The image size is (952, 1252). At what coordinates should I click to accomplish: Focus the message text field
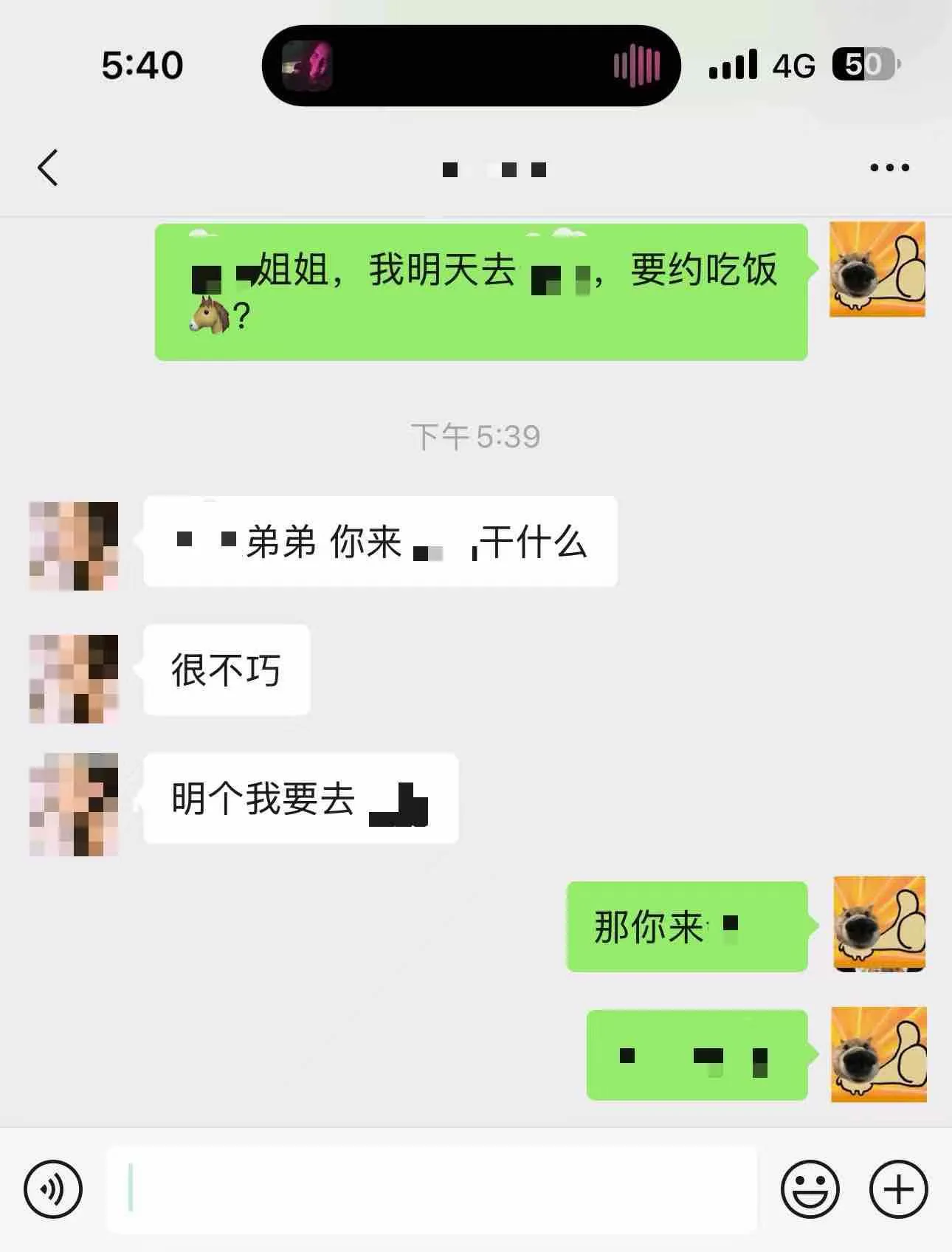point(432,1189)
